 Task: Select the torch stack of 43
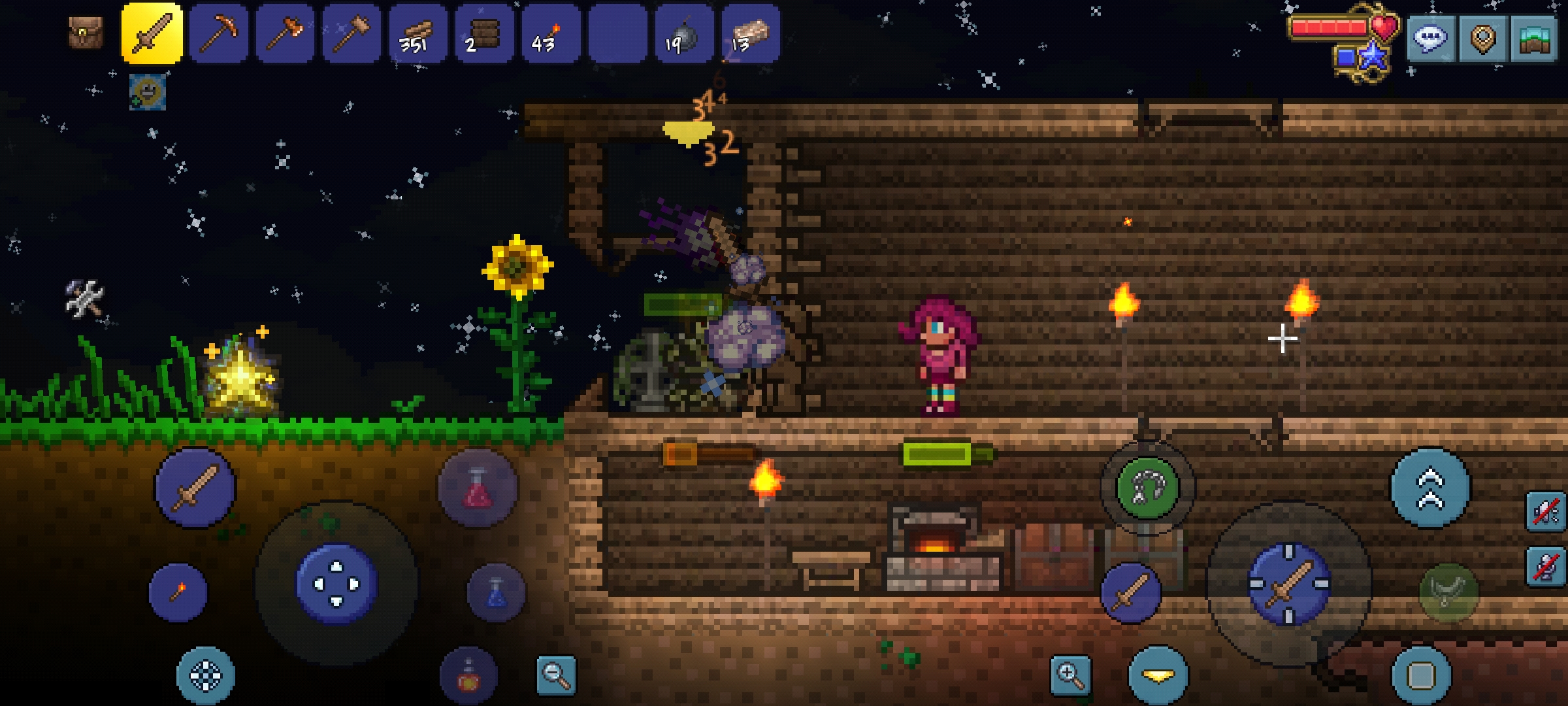pyautogui.click(x=550, y=33)
